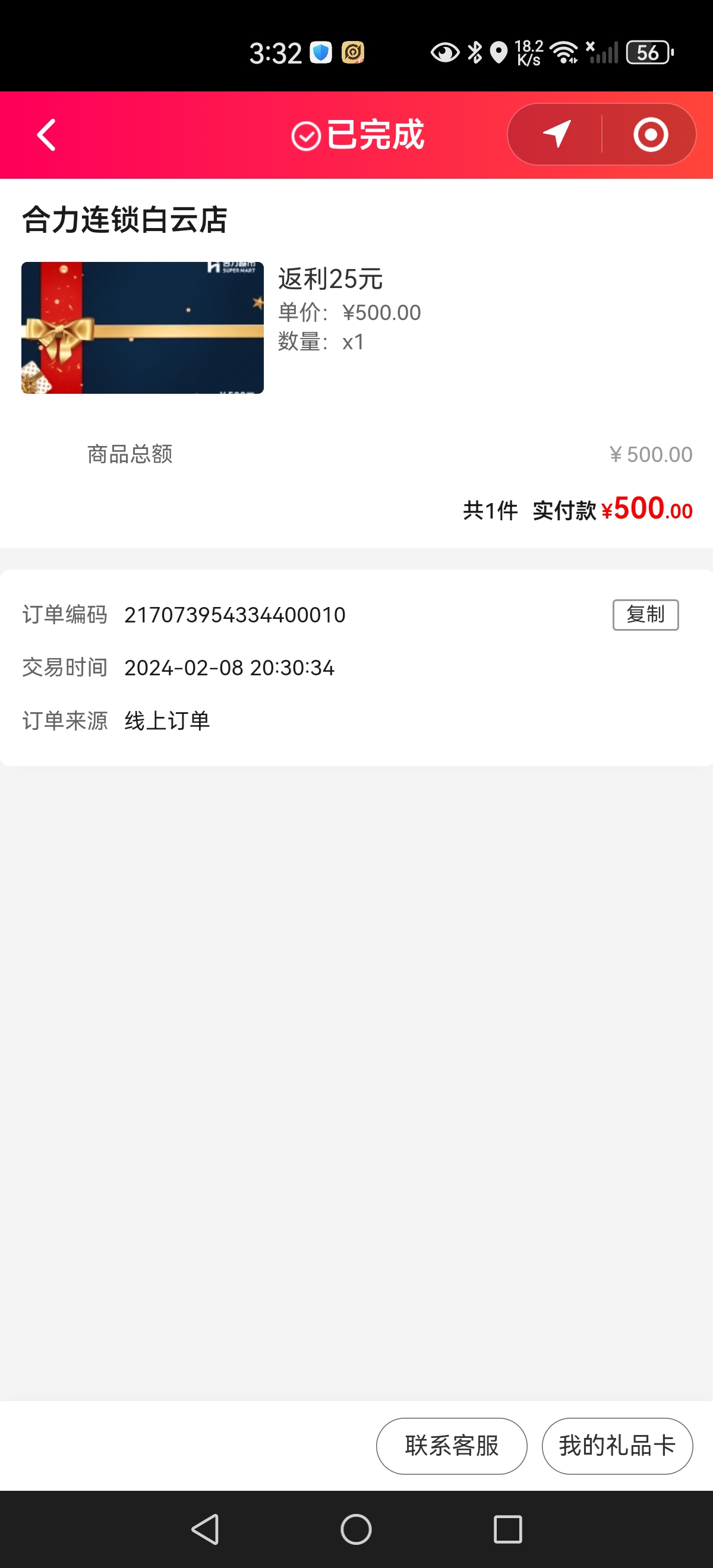713x1568 pixels.
Task: Copy the order number with 复制
Action: [645, 614]
